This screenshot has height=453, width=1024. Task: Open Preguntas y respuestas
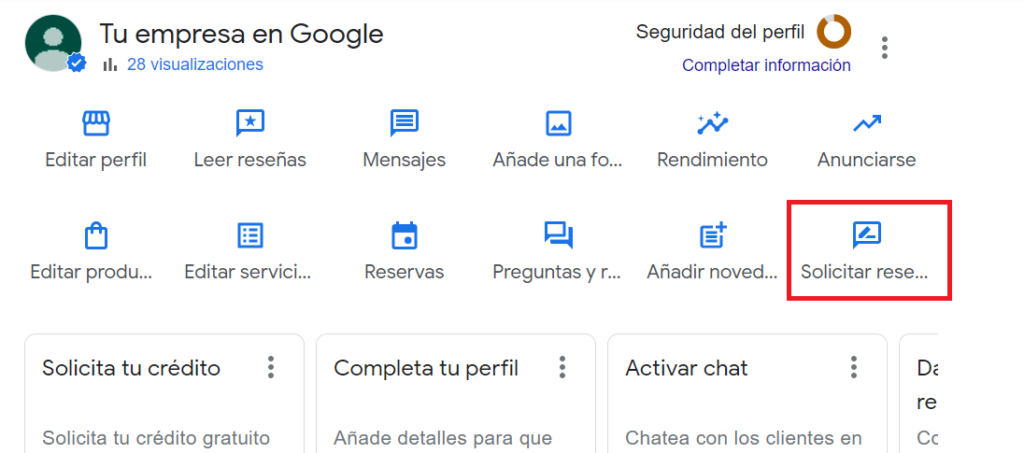tap(558, 252)
